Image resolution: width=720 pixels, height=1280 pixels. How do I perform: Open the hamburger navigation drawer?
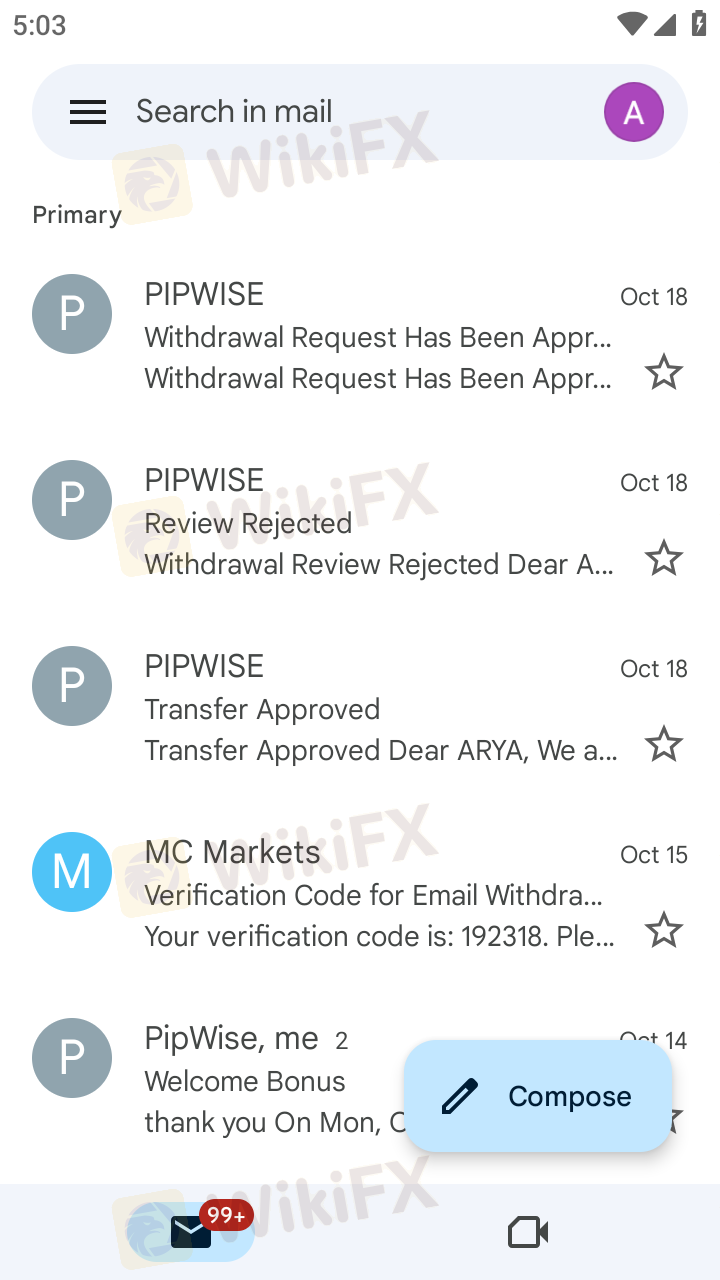tap(88, 112)
